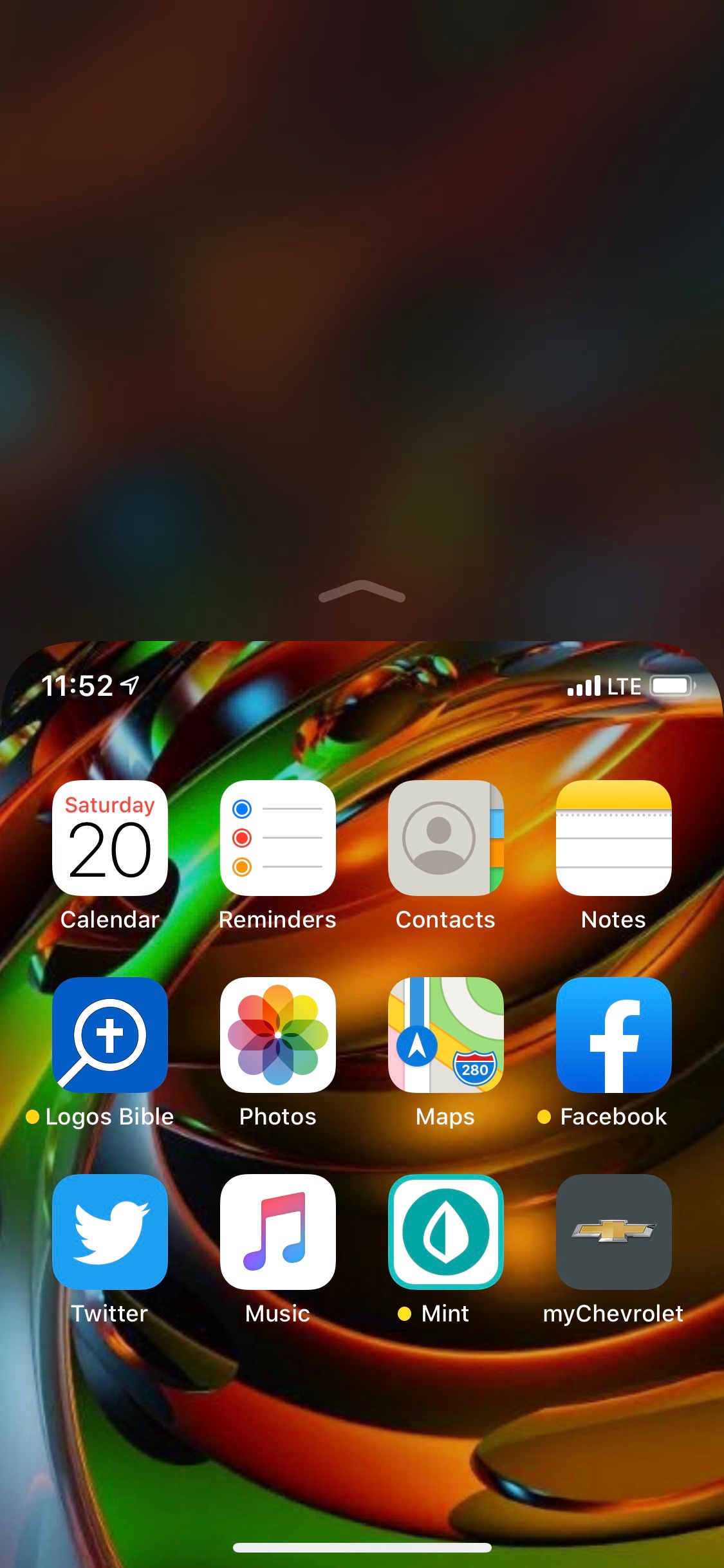Launch the Mint app
The width and height of the screenshot is (724, 1568).
point(446,1231)
